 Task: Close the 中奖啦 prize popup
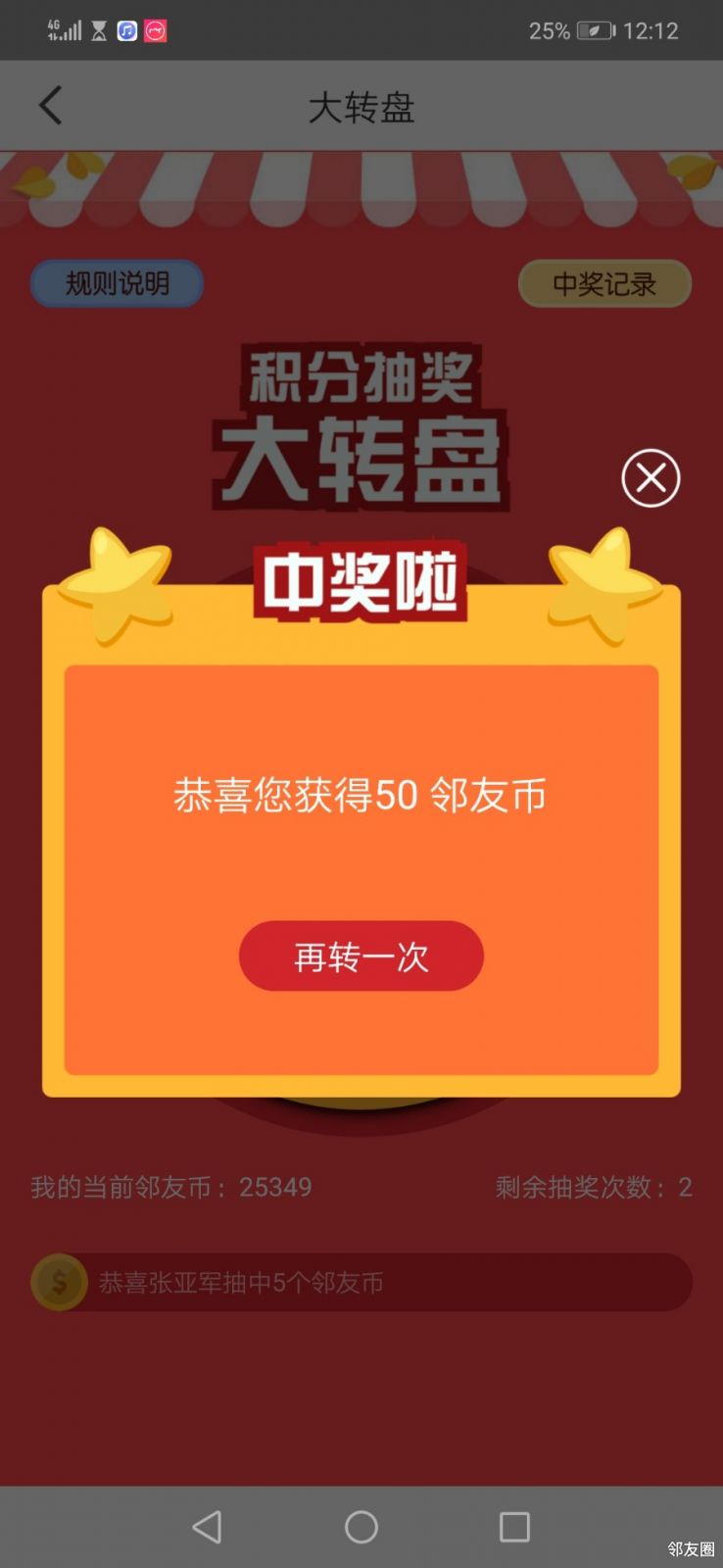coord(651,478)
